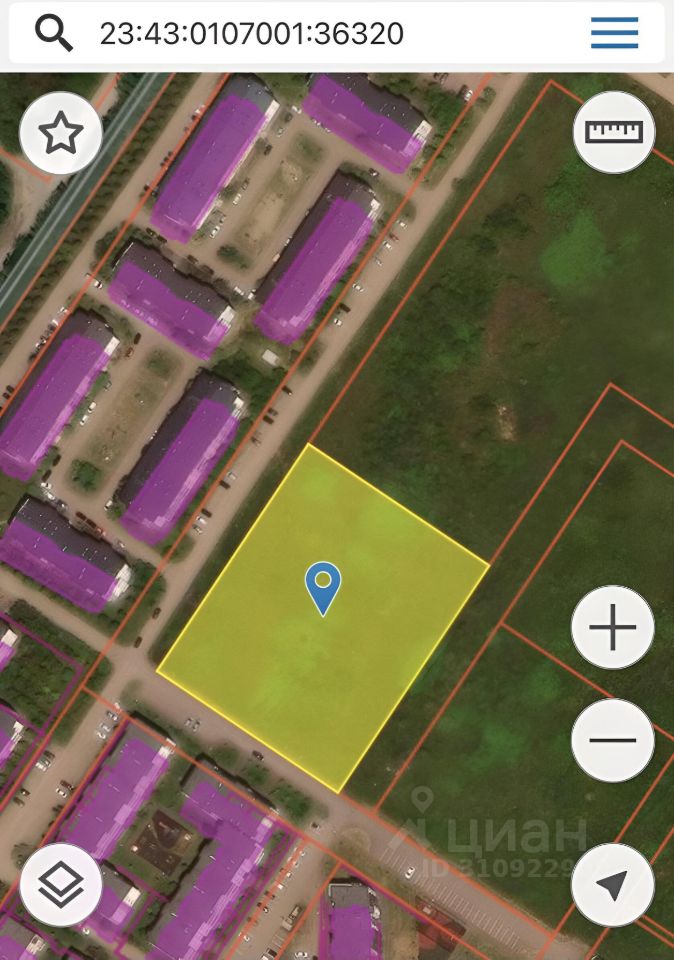674x960 pixels.
Task: Select the blue pin on the yellow parcel
Action: tap(323, 587)
